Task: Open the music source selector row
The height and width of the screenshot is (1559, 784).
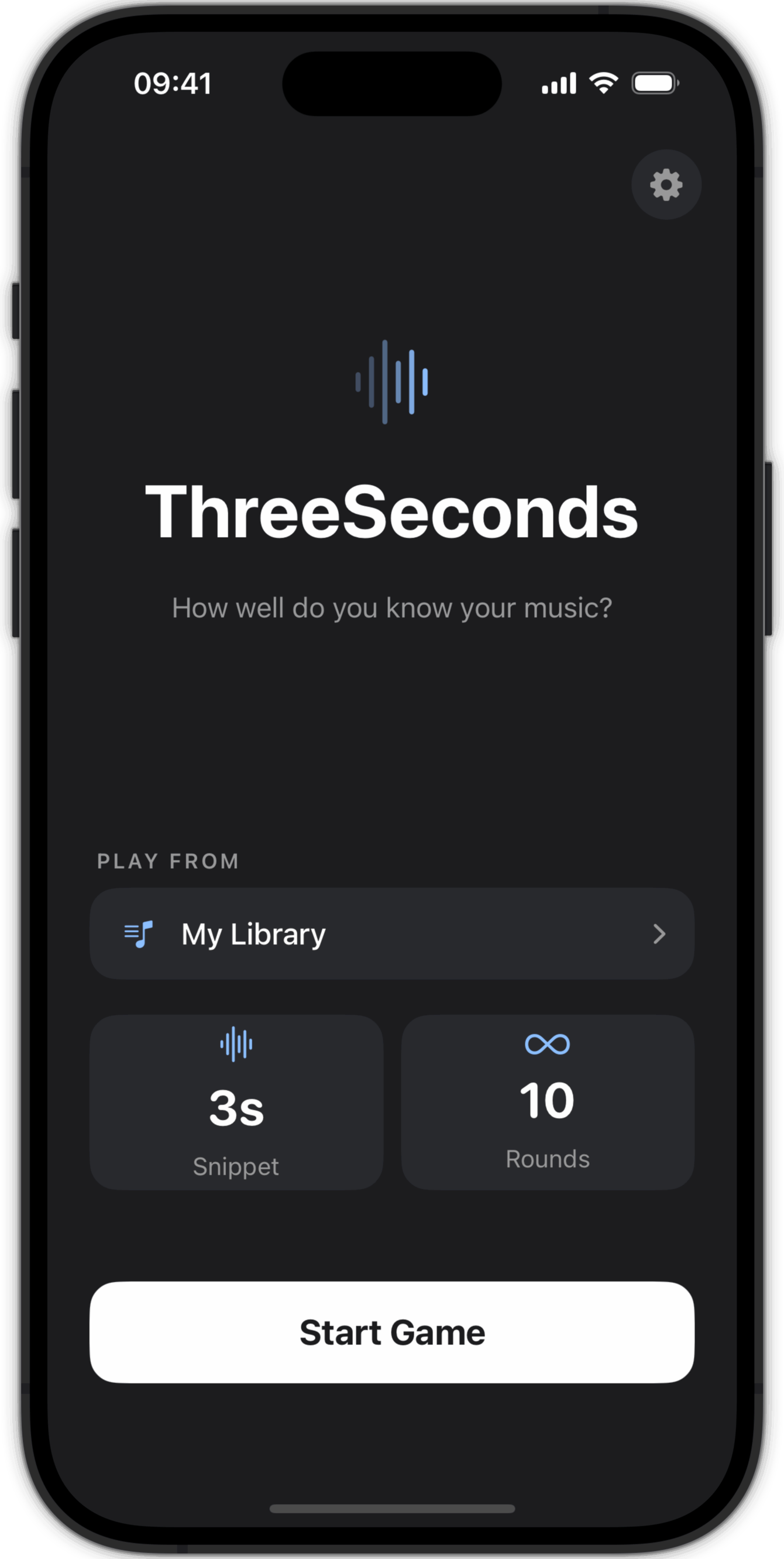Action: click(x=392, y=934)
